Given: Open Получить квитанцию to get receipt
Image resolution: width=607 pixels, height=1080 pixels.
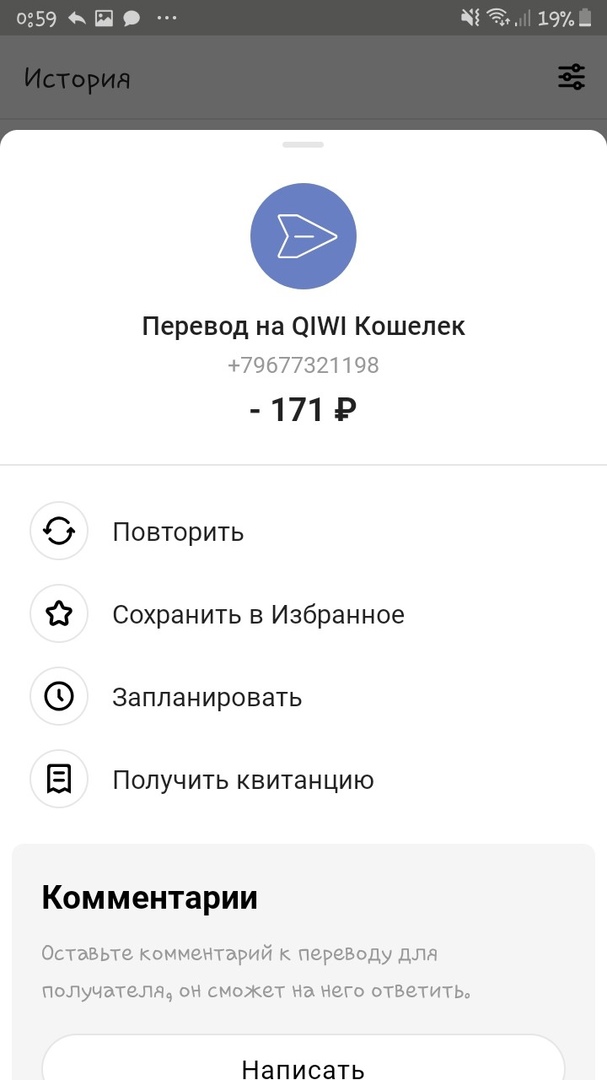Looking at the screenshot, I should 243,780.
